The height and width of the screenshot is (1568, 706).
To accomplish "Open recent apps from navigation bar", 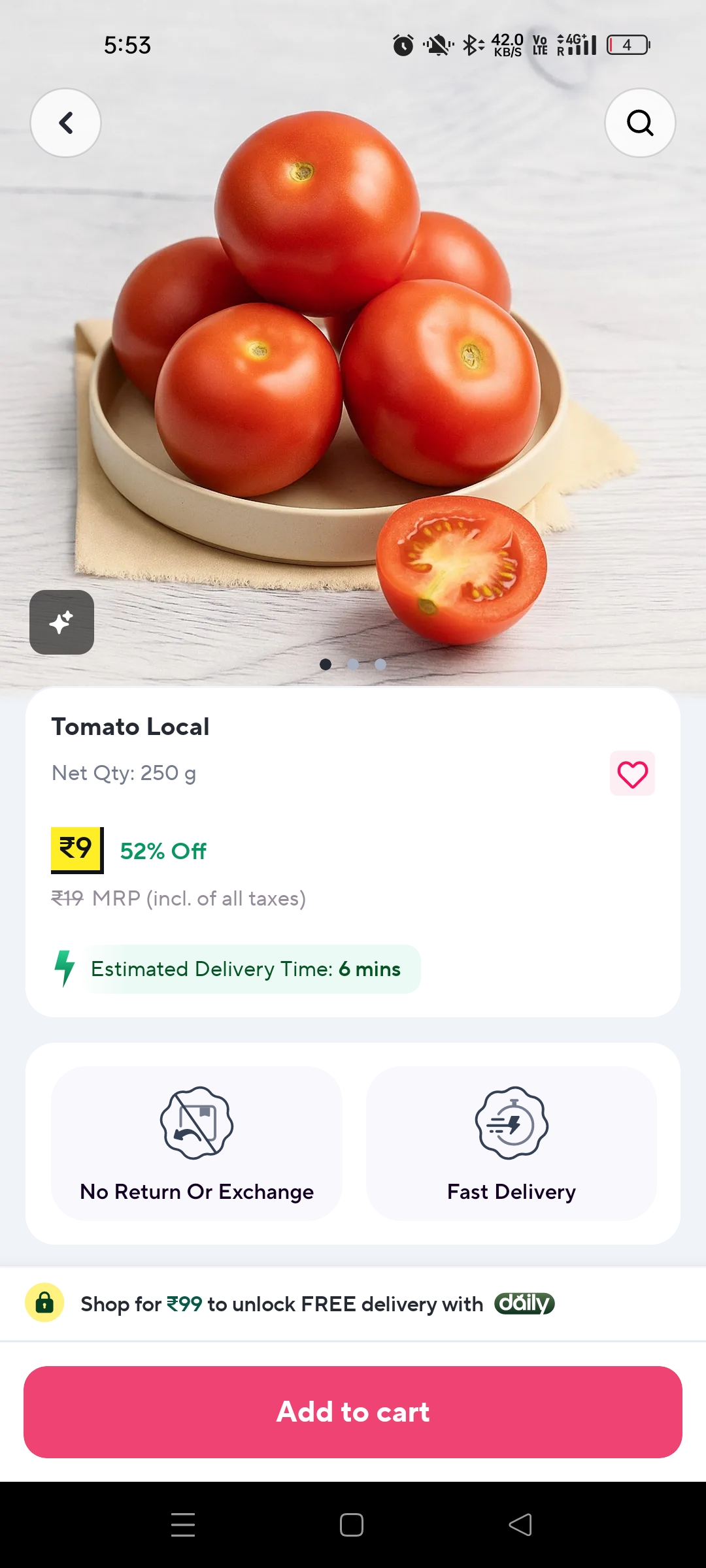I will [183, 1525].
